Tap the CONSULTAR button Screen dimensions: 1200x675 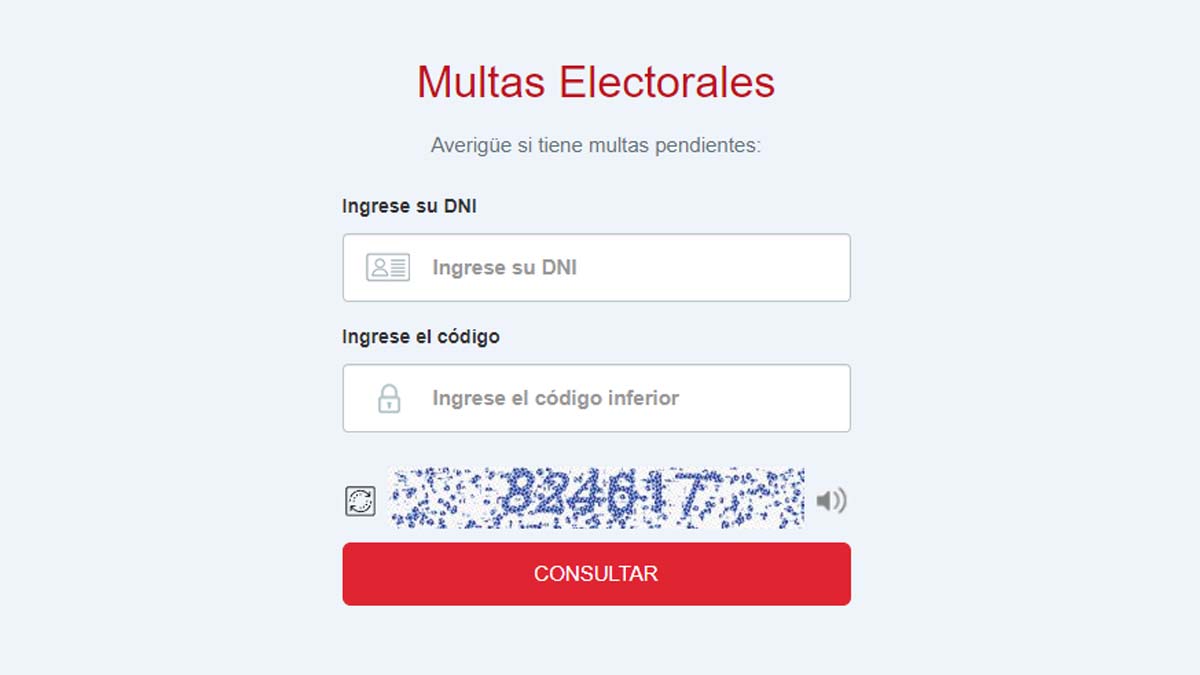596,574
